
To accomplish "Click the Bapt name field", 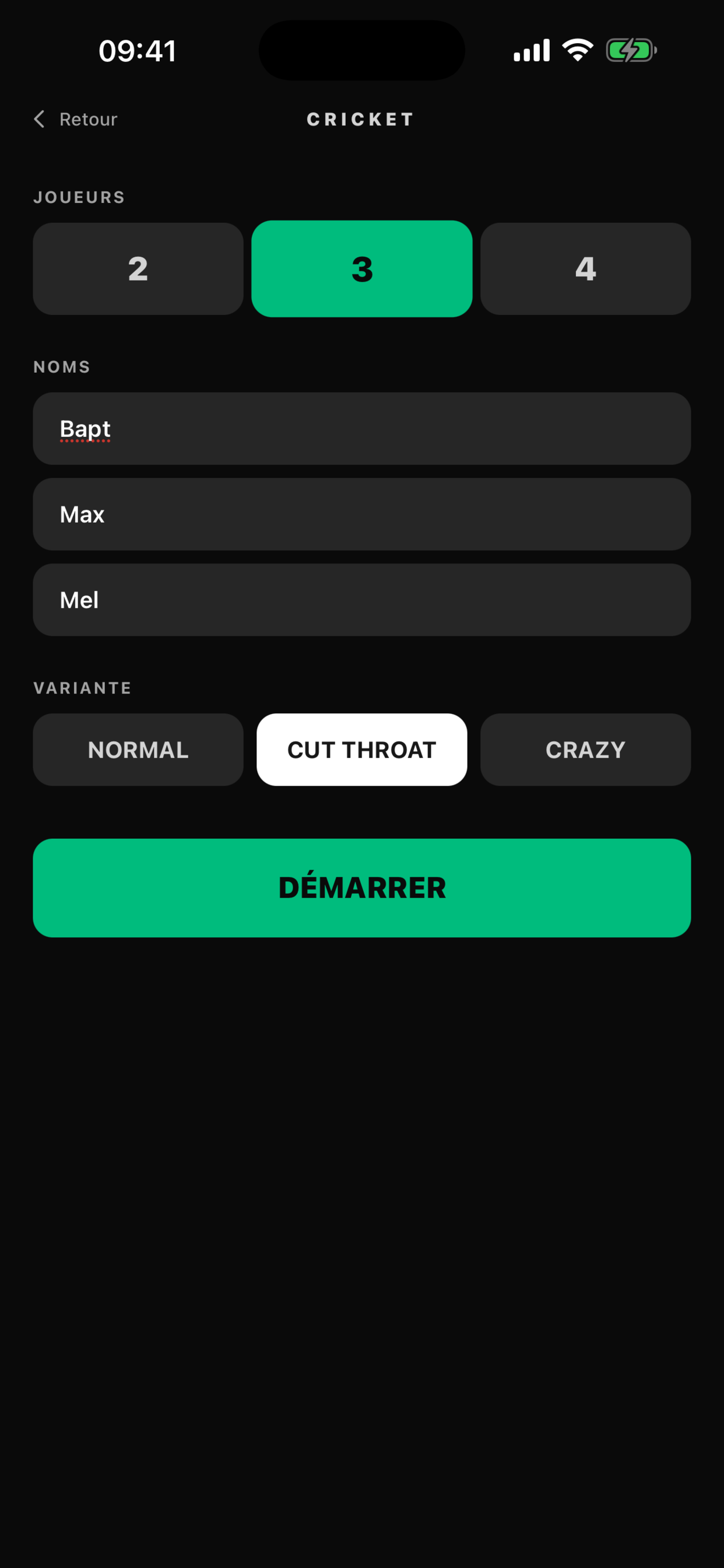I will [x=361, y=429].
